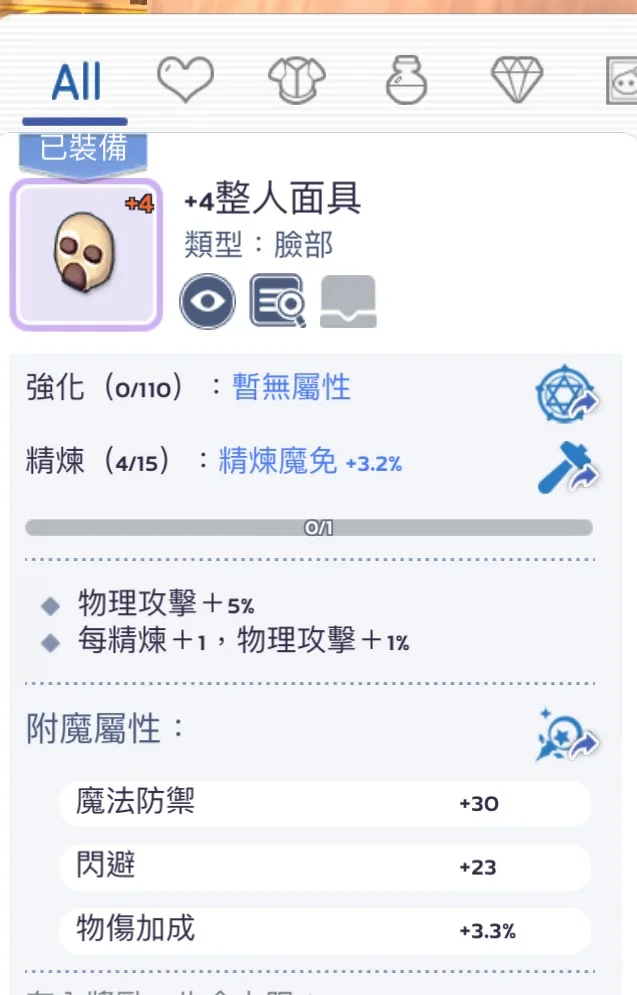
Task: Select the heart category tab
Action: tap(185, 80)
